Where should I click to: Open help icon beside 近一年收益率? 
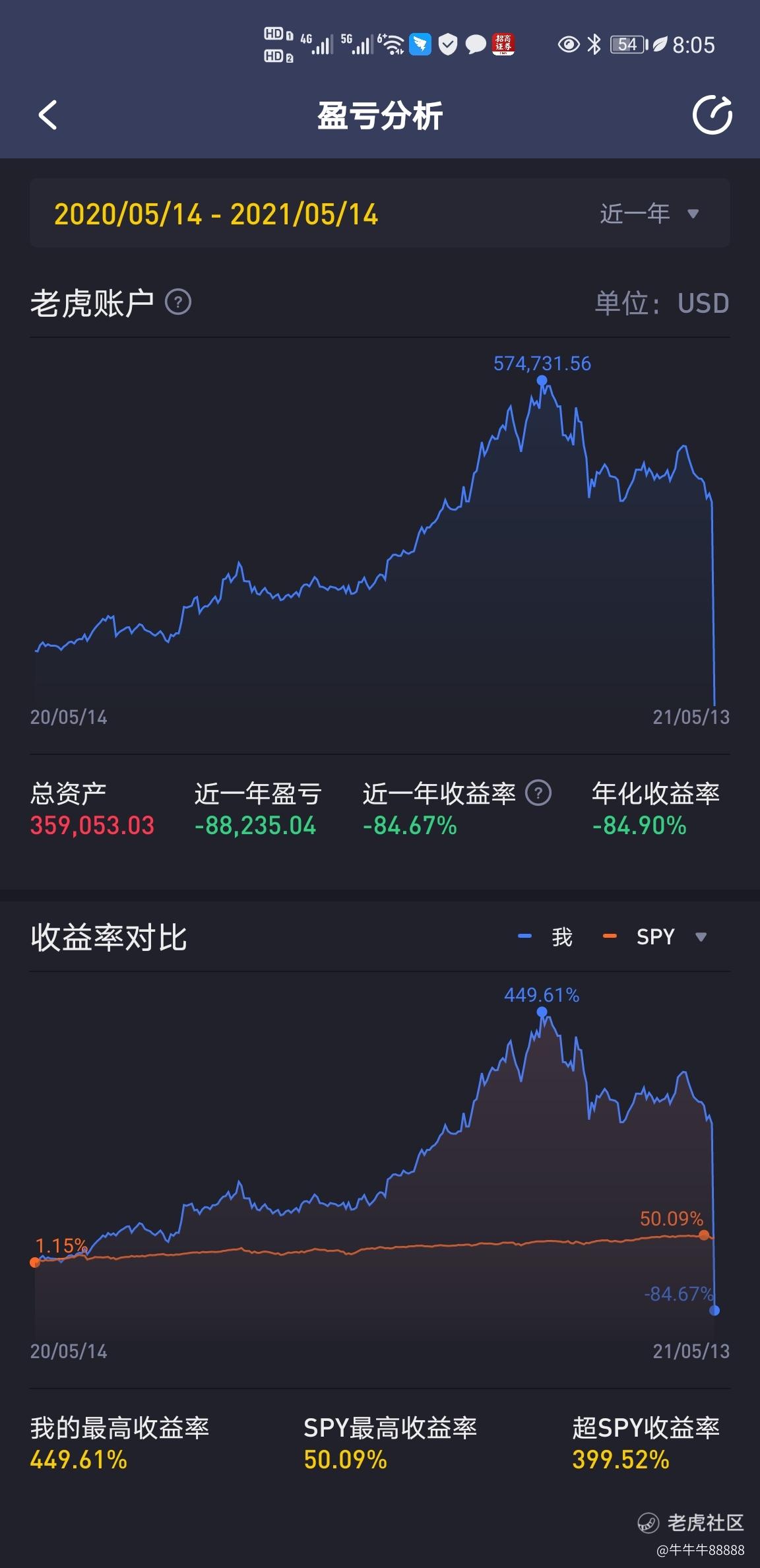coord(538,793)
